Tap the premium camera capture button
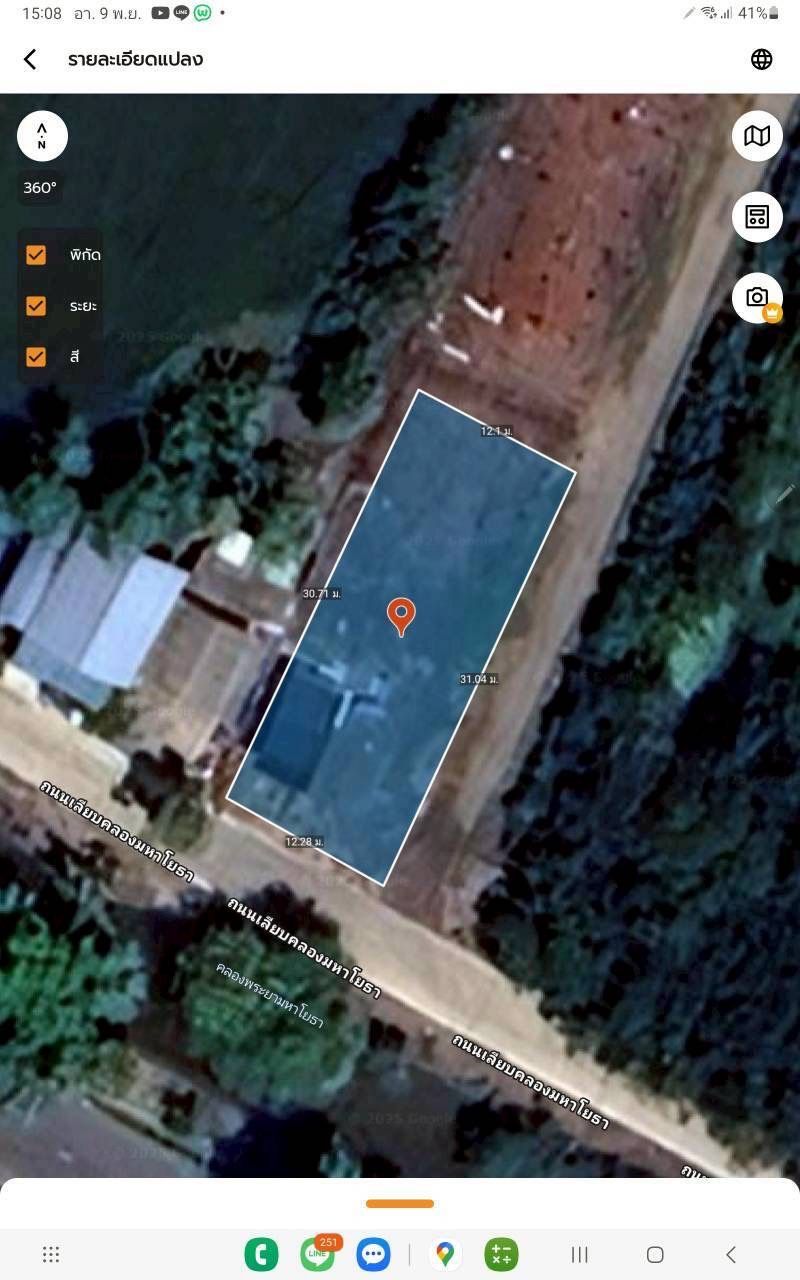Viewport: 800px width, 1280px height. click(757, 298)
